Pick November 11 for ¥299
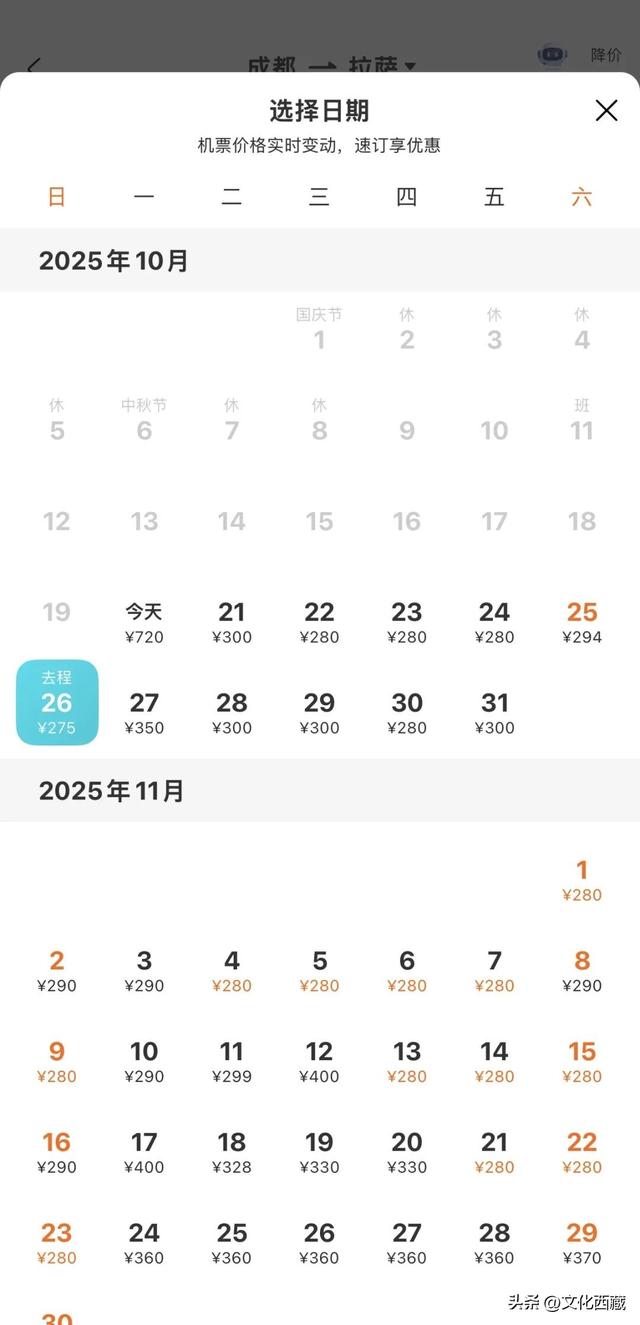Screen dimensions: 640x1325 [x=232, y=1062]
